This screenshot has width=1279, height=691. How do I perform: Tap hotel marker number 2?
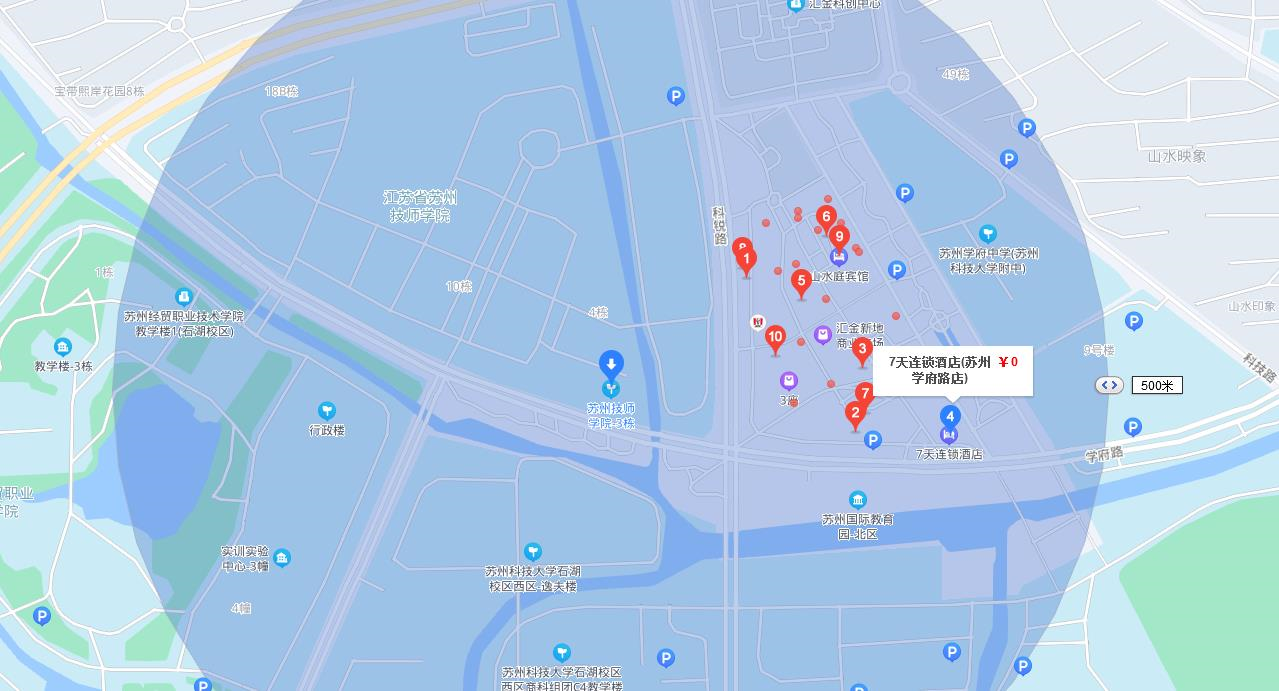pyautogui.click(x=855, y=413)
